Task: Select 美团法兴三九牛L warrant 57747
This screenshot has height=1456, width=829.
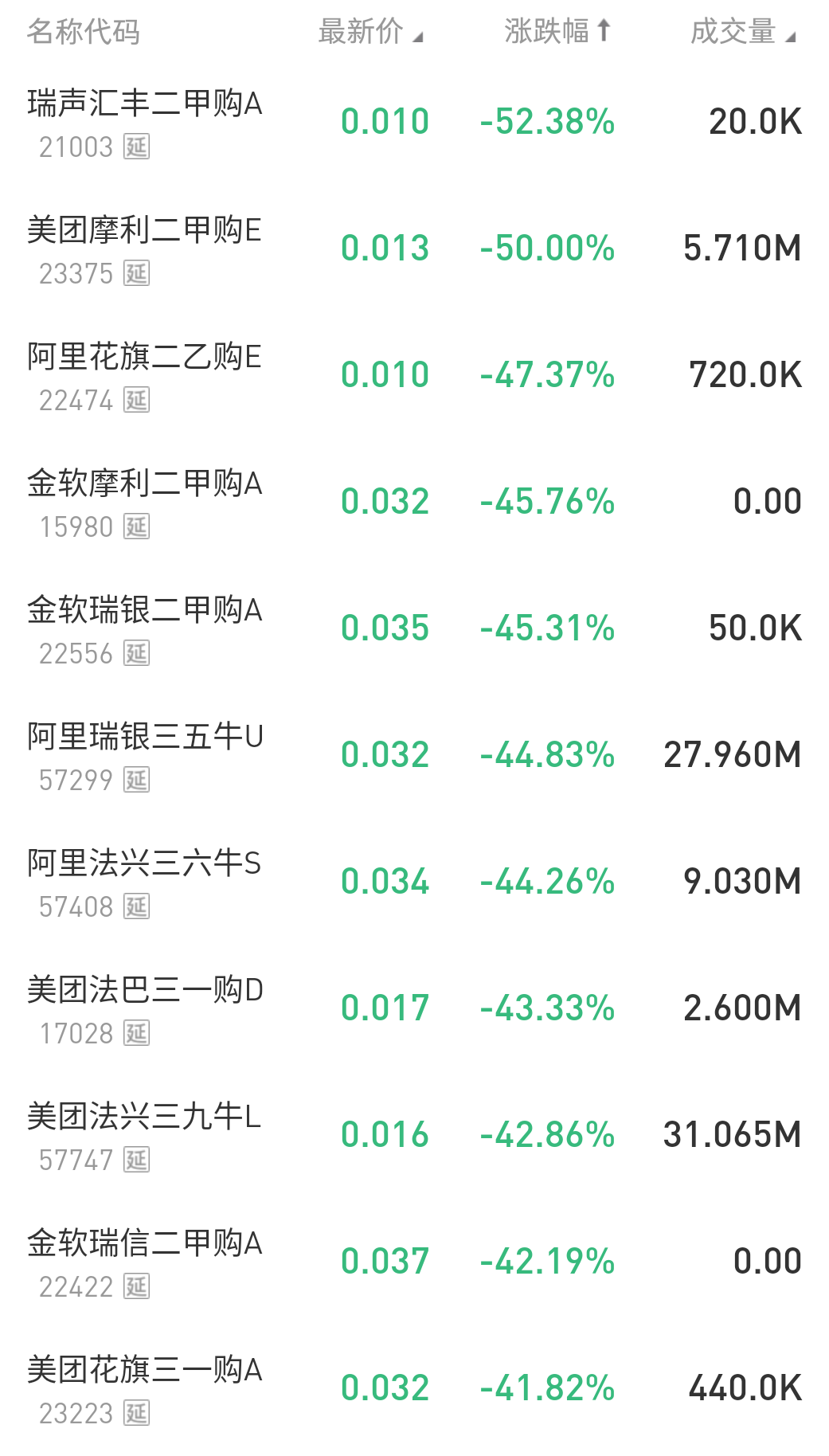Action: pyautogui.click(x=414, y=1135)
